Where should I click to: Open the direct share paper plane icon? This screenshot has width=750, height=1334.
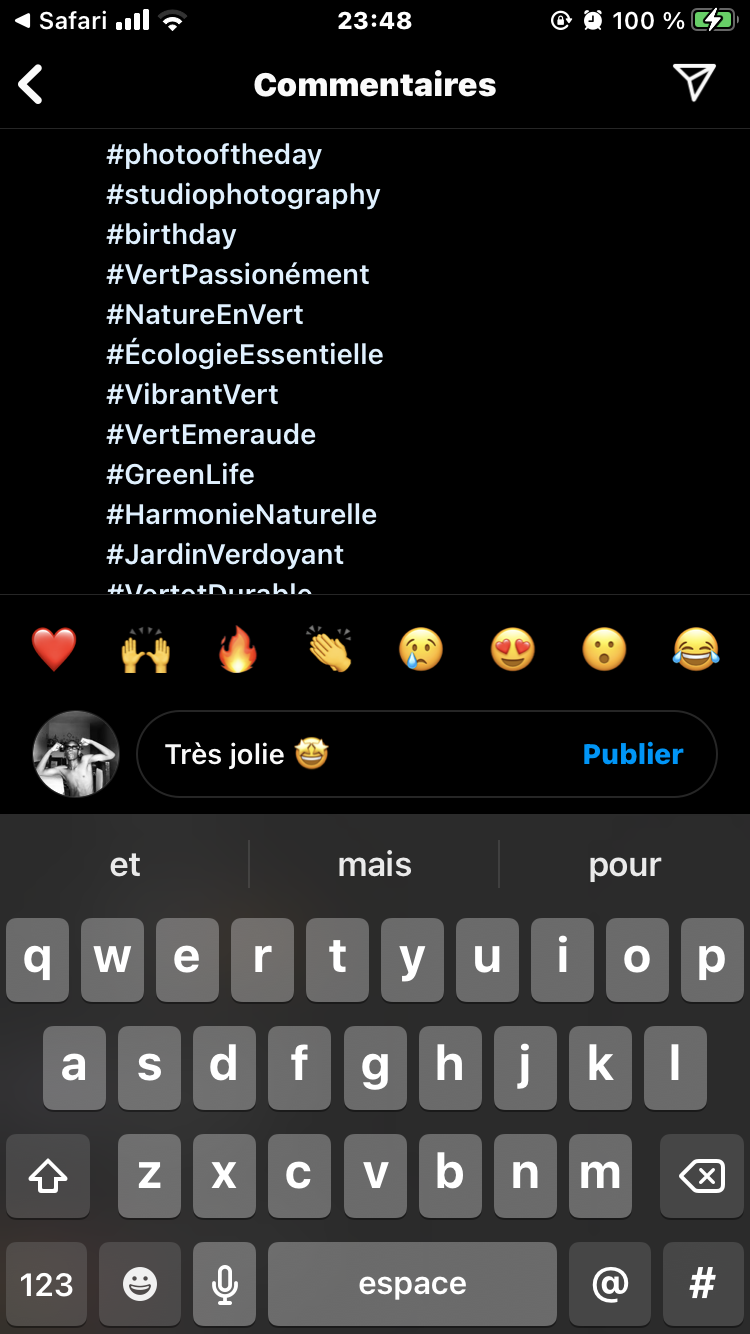click(x=694, y=83)
